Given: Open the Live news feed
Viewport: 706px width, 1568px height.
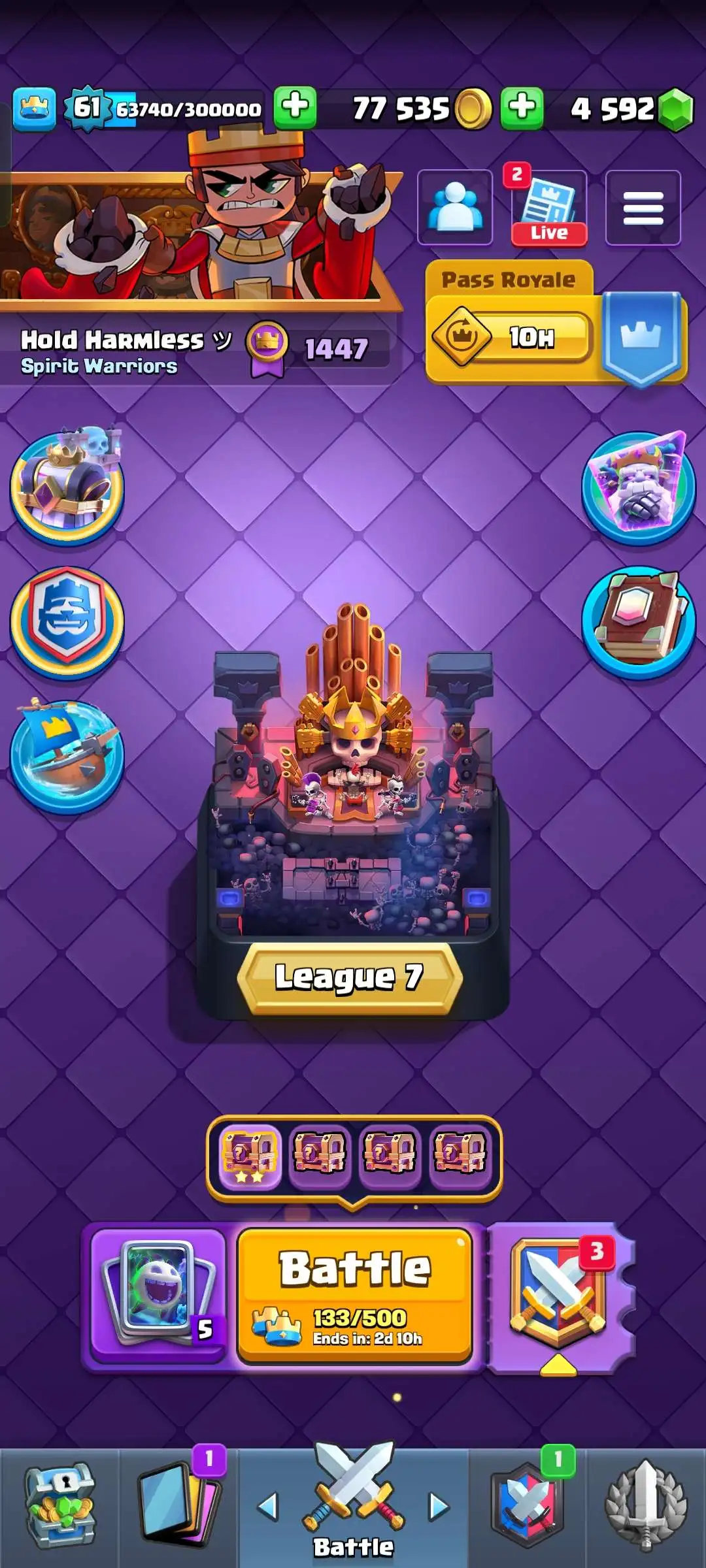Looking at the screenshot, I should [x=549, y=208].
